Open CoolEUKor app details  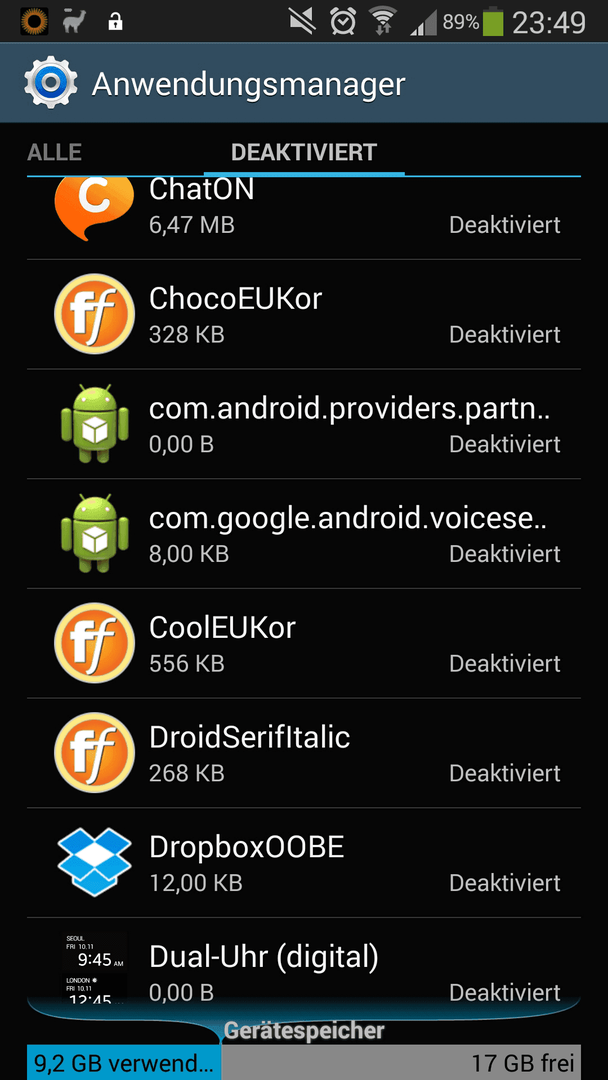coord(304,643)
